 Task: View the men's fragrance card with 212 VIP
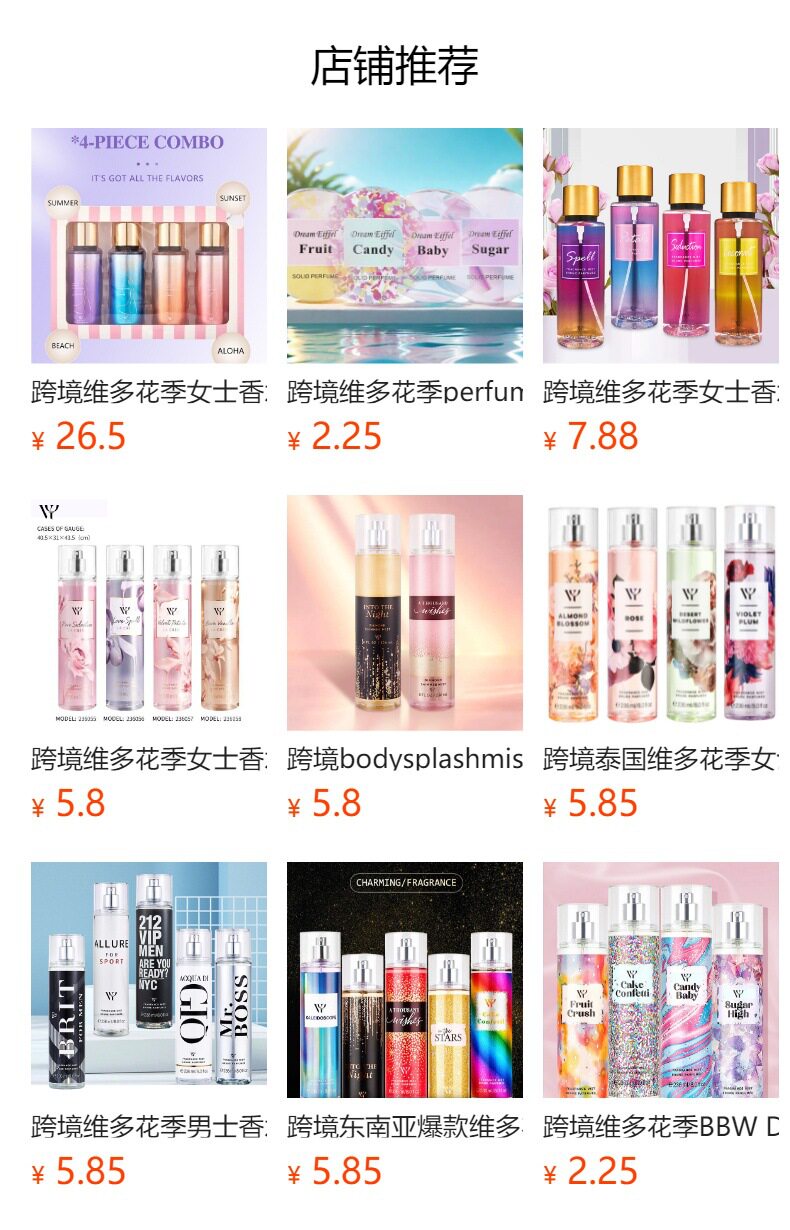[x=149, y=980]
